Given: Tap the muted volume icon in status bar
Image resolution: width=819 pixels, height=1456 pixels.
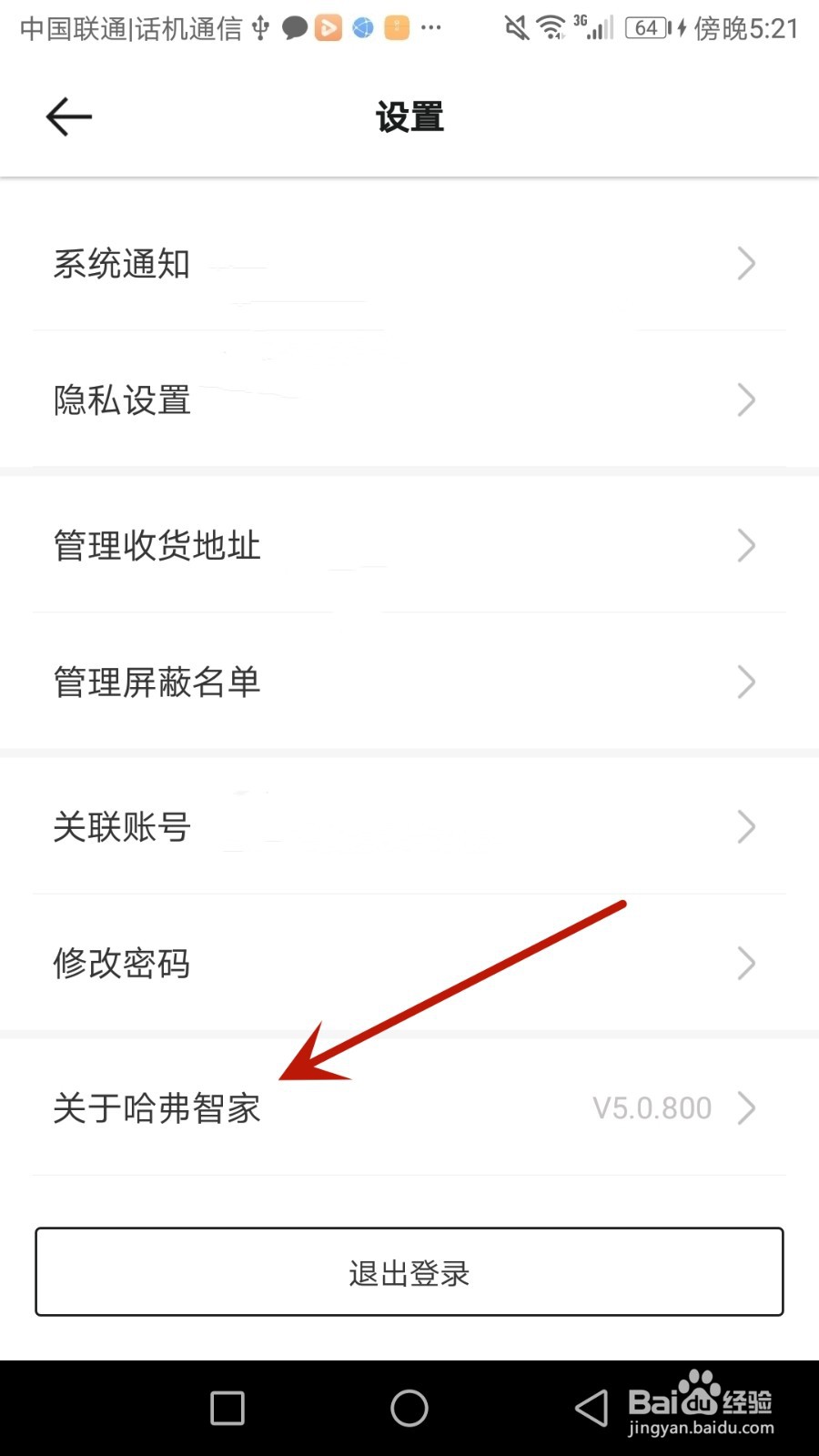Looking at the screenshot, I should coord(515,27).
